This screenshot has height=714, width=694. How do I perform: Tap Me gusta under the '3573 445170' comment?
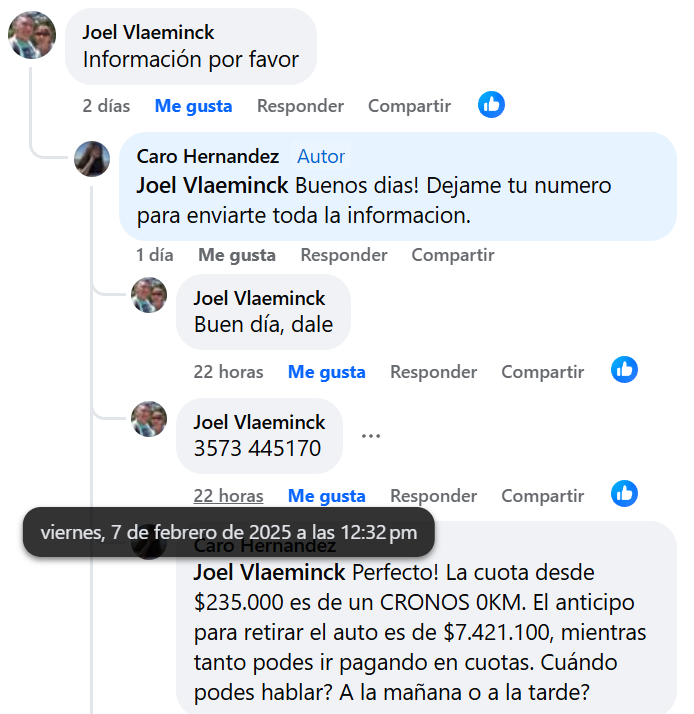[x=326, y=496]
